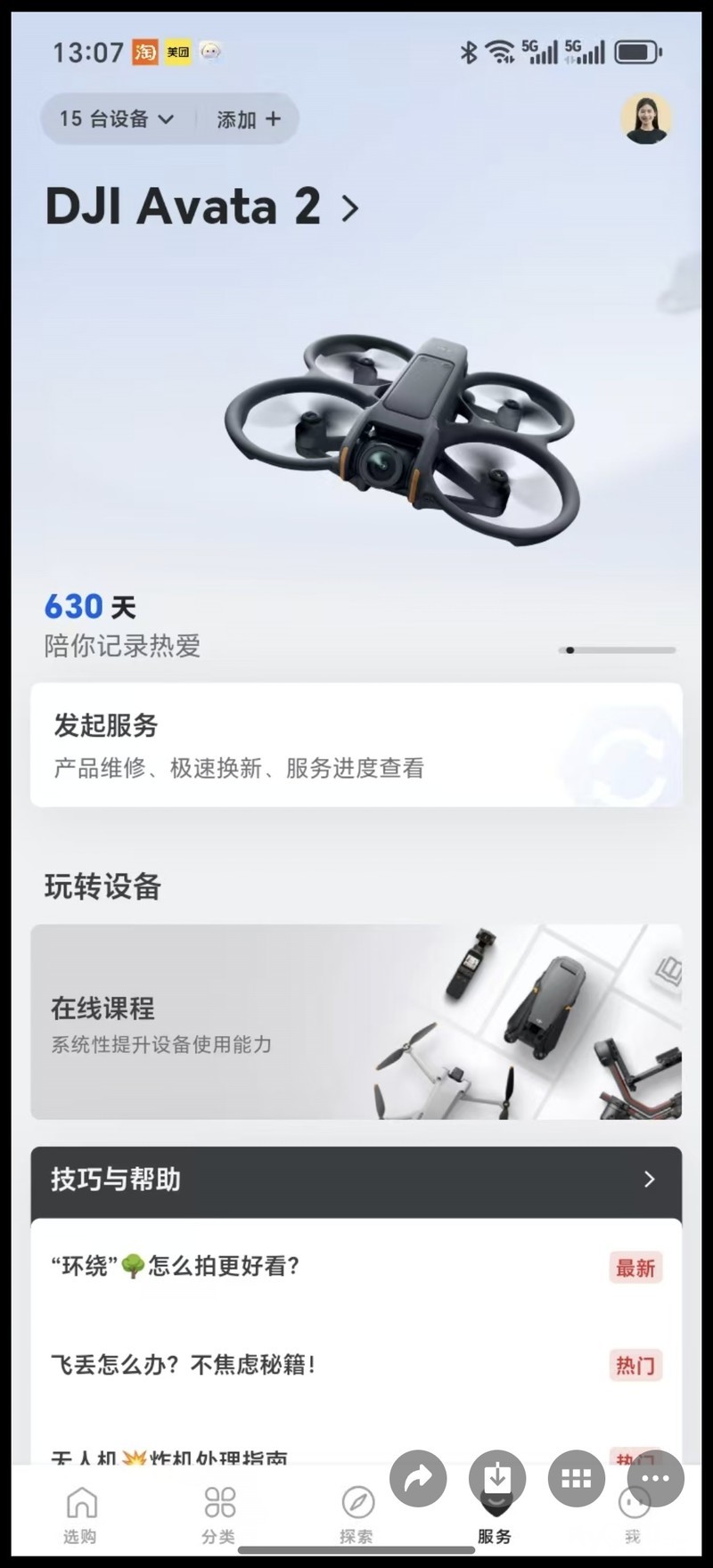The image size is (713, 1568).
Task: Switch to the 选购 tab
Action: pyautogui.click(x=80, y=1516)
